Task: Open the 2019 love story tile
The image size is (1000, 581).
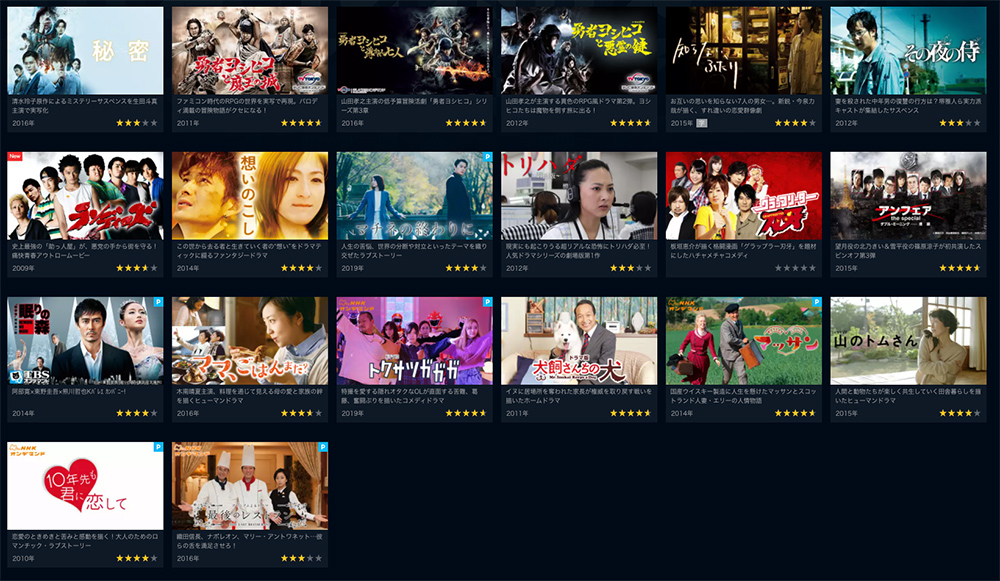Action: coord(414,196)
